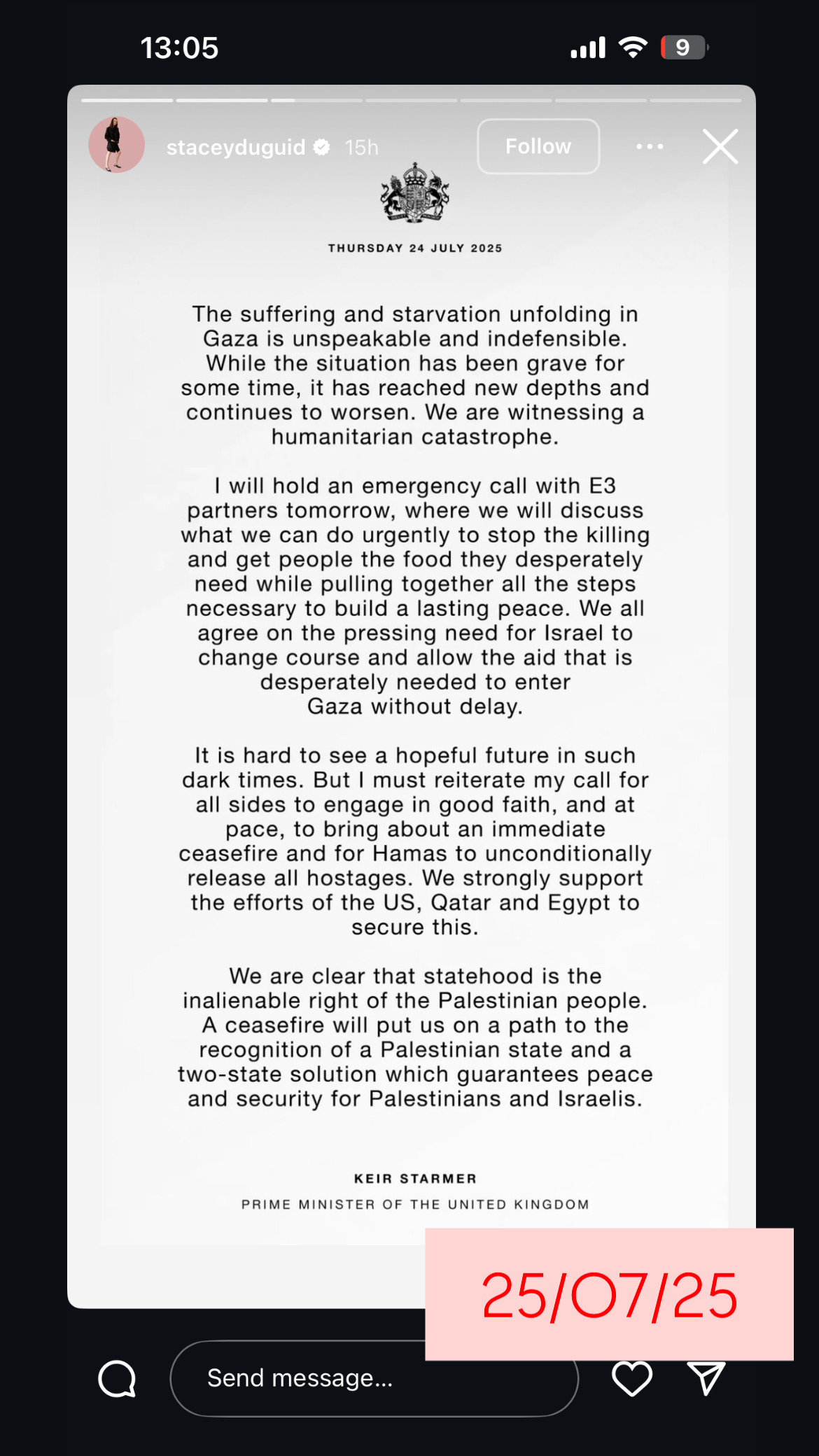Share the story via paper plane

click(706, 1378)
